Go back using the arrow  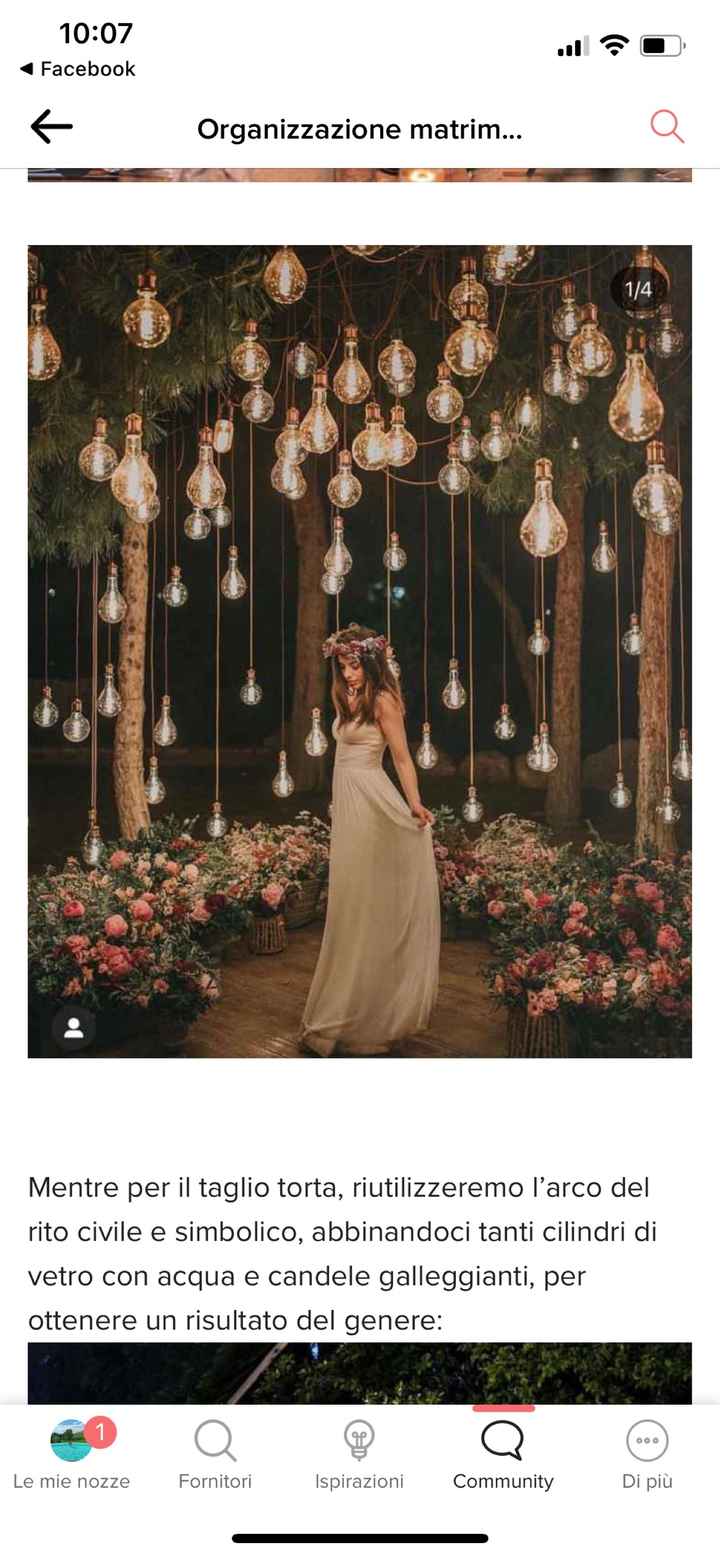[51, 127]
